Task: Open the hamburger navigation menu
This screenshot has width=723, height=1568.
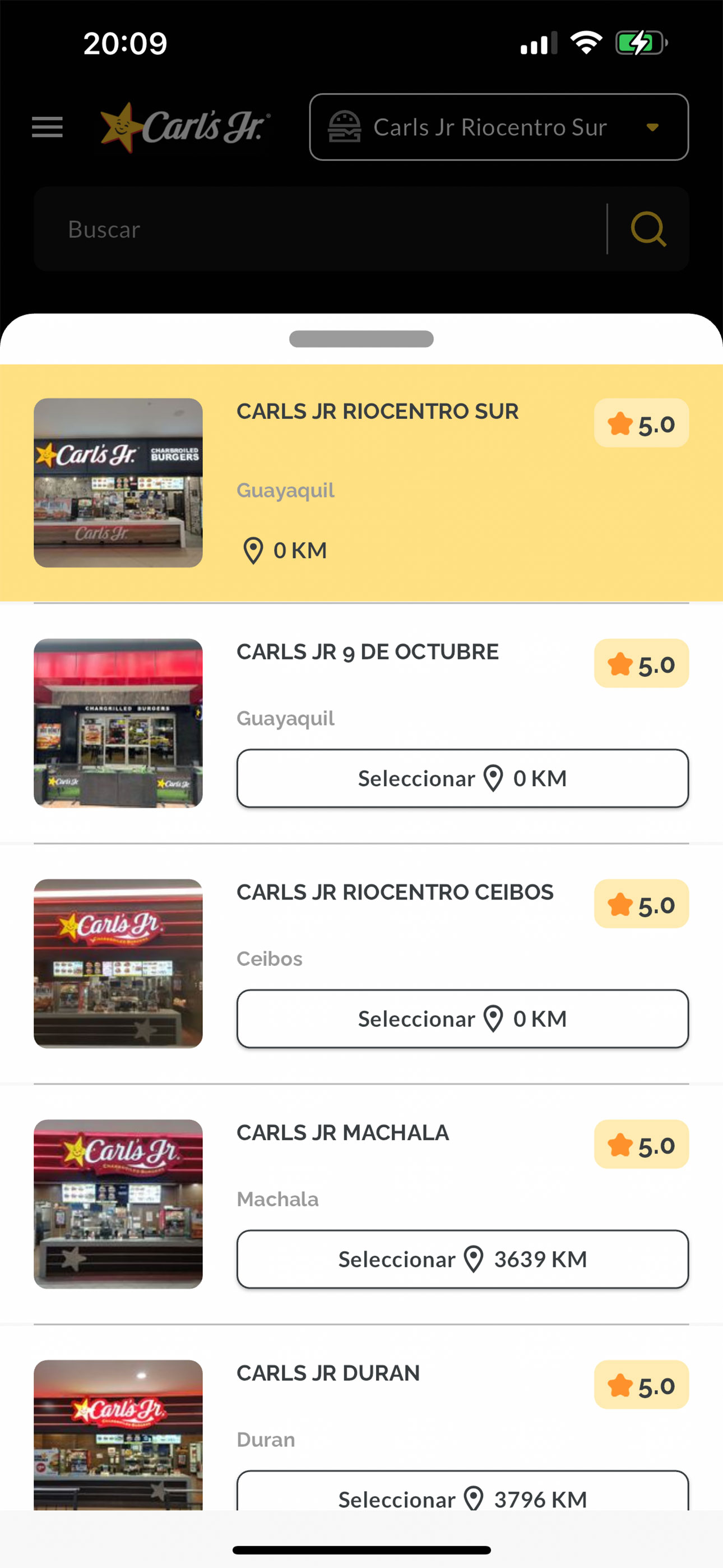Action: pos(48,127)
